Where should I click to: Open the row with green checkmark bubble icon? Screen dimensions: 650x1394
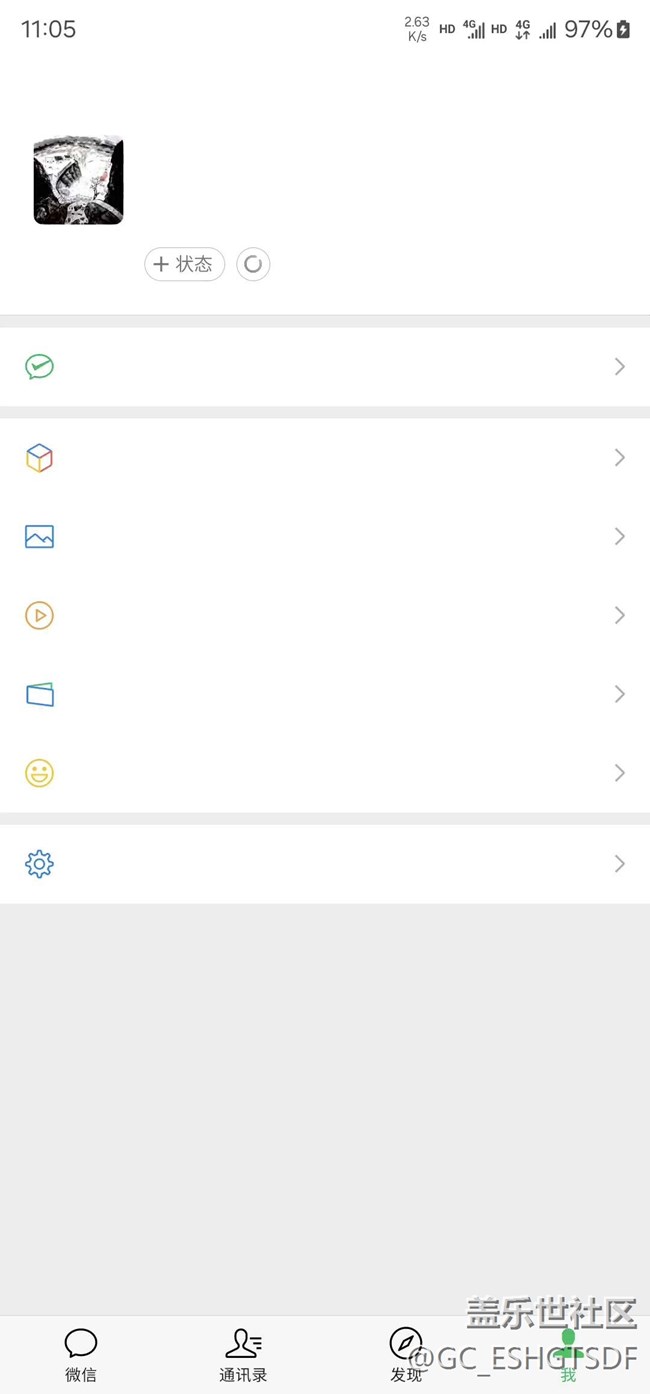point(325,367)
